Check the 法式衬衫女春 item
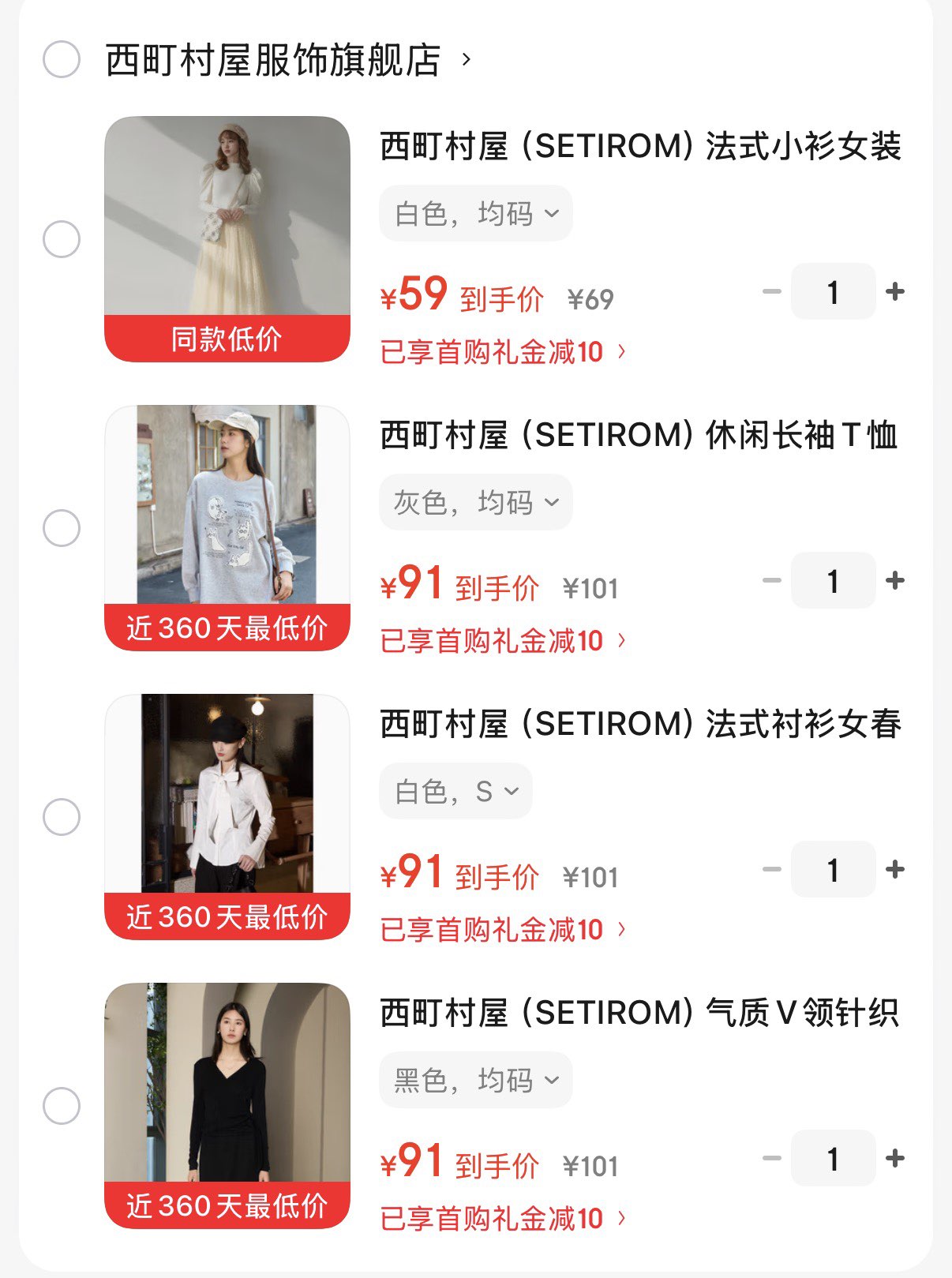The height and width of the screenshot is (1278, 952). (x=62, y=817)
